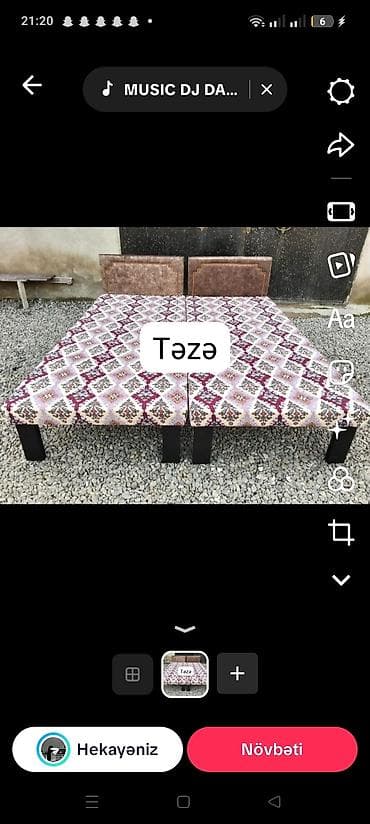The height and width of the screenshot is (824, 370).
Task: Continue with the Növbəti button
Action: click(272, 749)
